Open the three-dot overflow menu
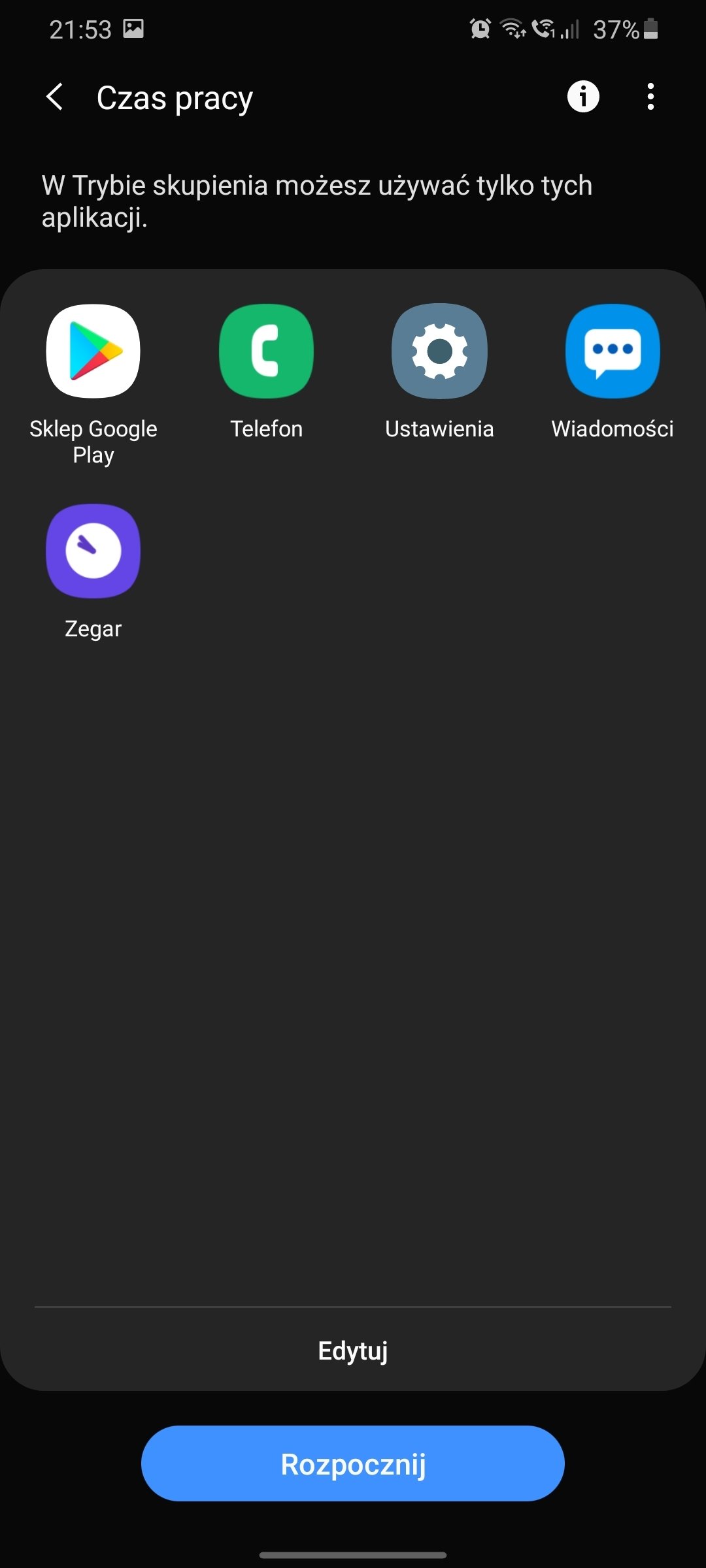The height and width of the screenshot is (1568, 706). 650,97
